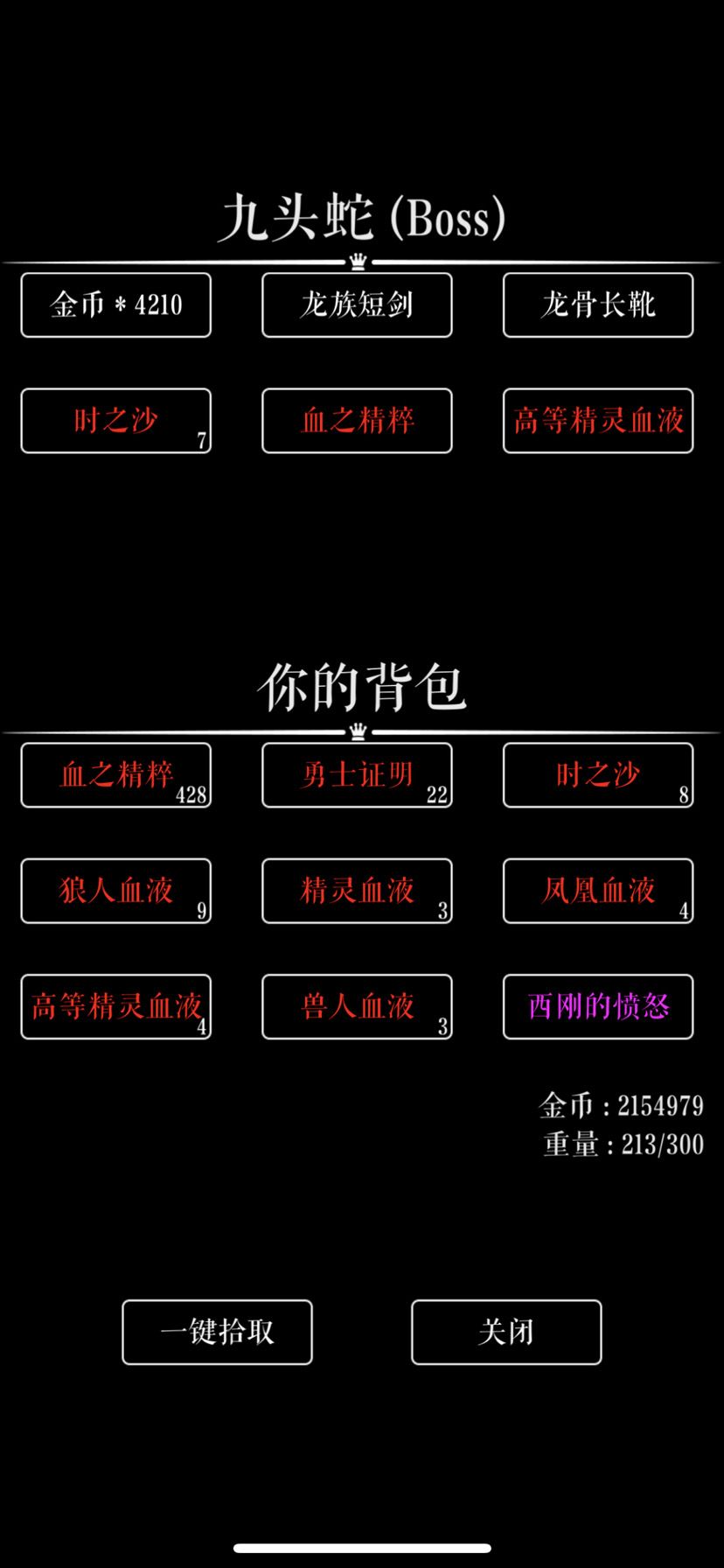
Task: Grab the 血之精粹 from 九头蛇 loot
Action: (356, 420)
